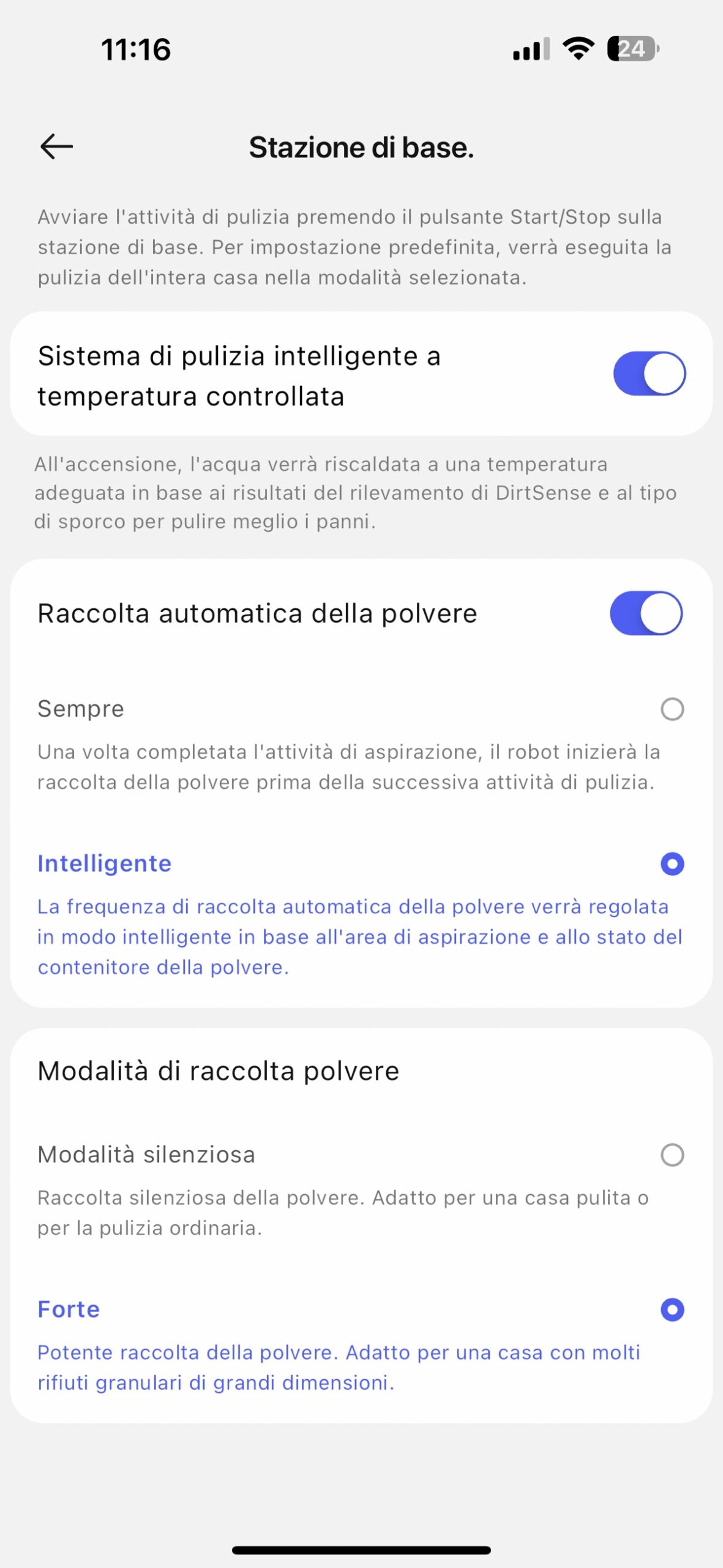Disable Raccolta automatica della polvere switch
723x1568 pixels.
point(646,613)
